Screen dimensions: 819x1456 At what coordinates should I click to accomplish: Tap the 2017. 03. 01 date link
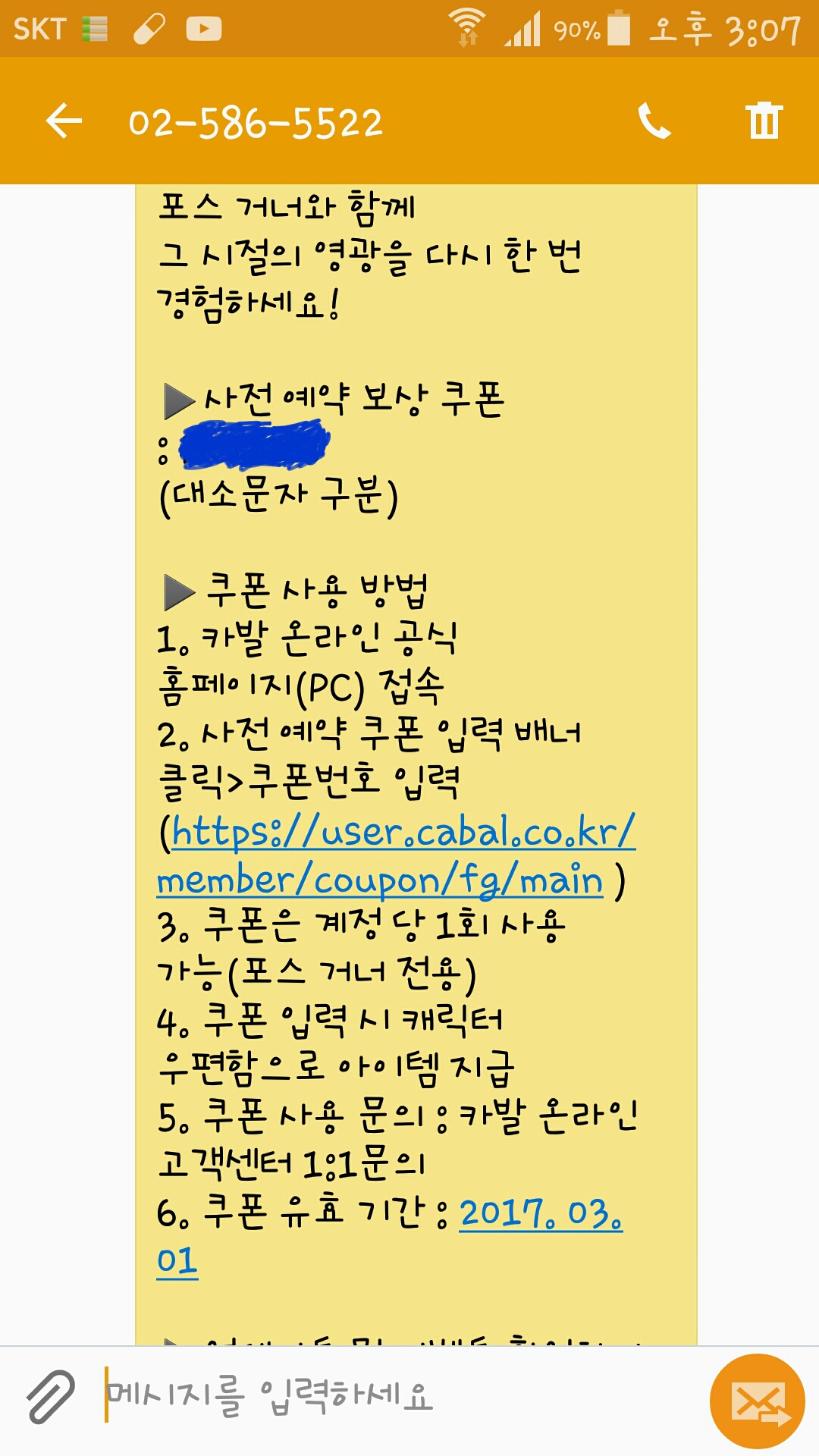tap(390, 1237)
